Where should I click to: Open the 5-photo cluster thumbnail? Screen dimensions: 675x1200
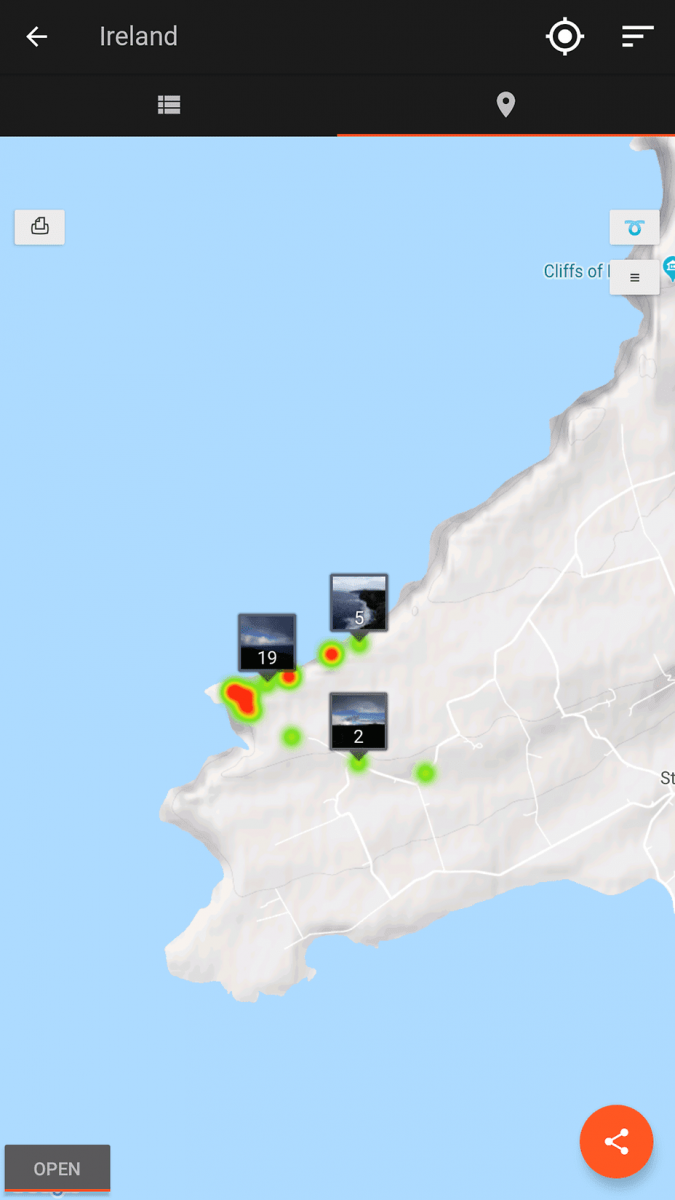pyautogui.click(x=359, y=604)
